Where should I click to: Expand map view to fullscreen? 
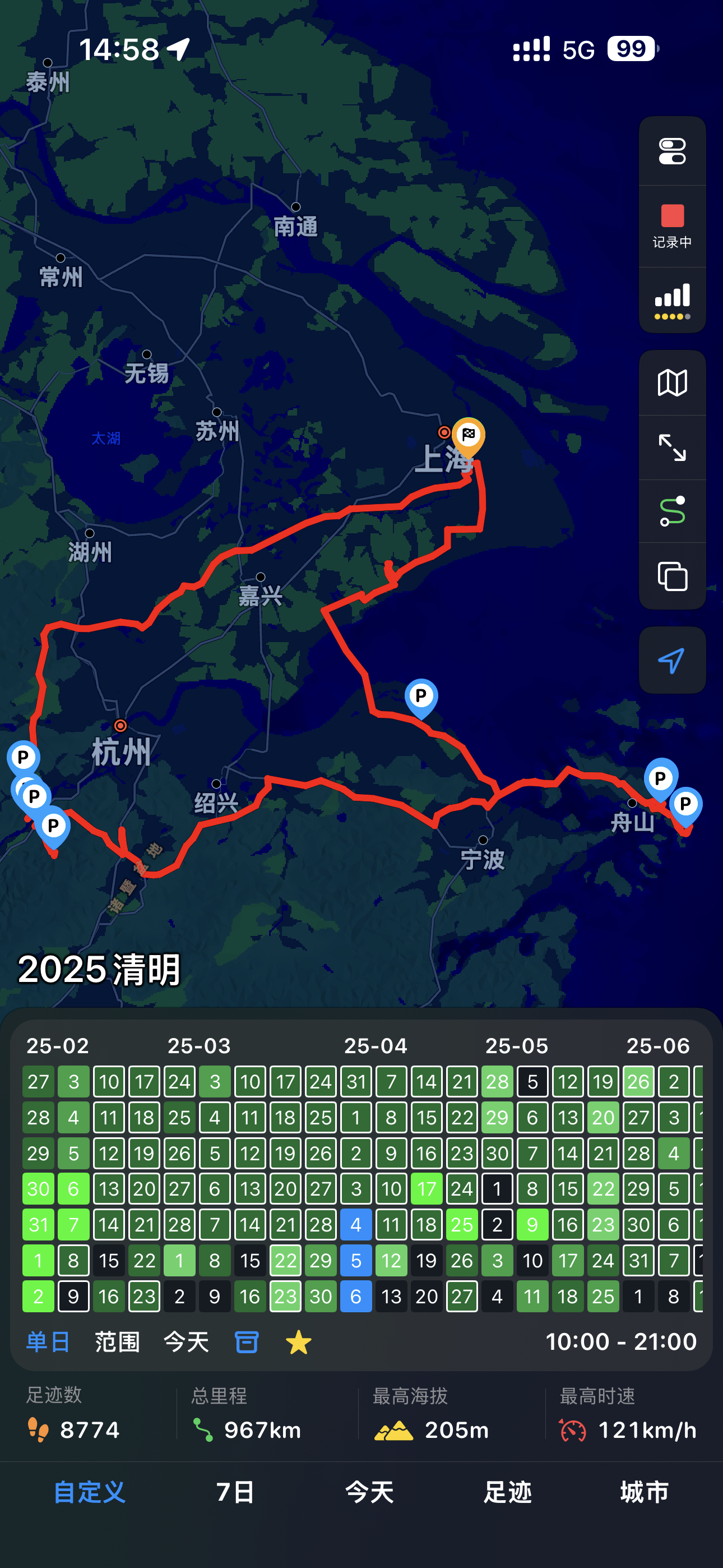point(671,448)
